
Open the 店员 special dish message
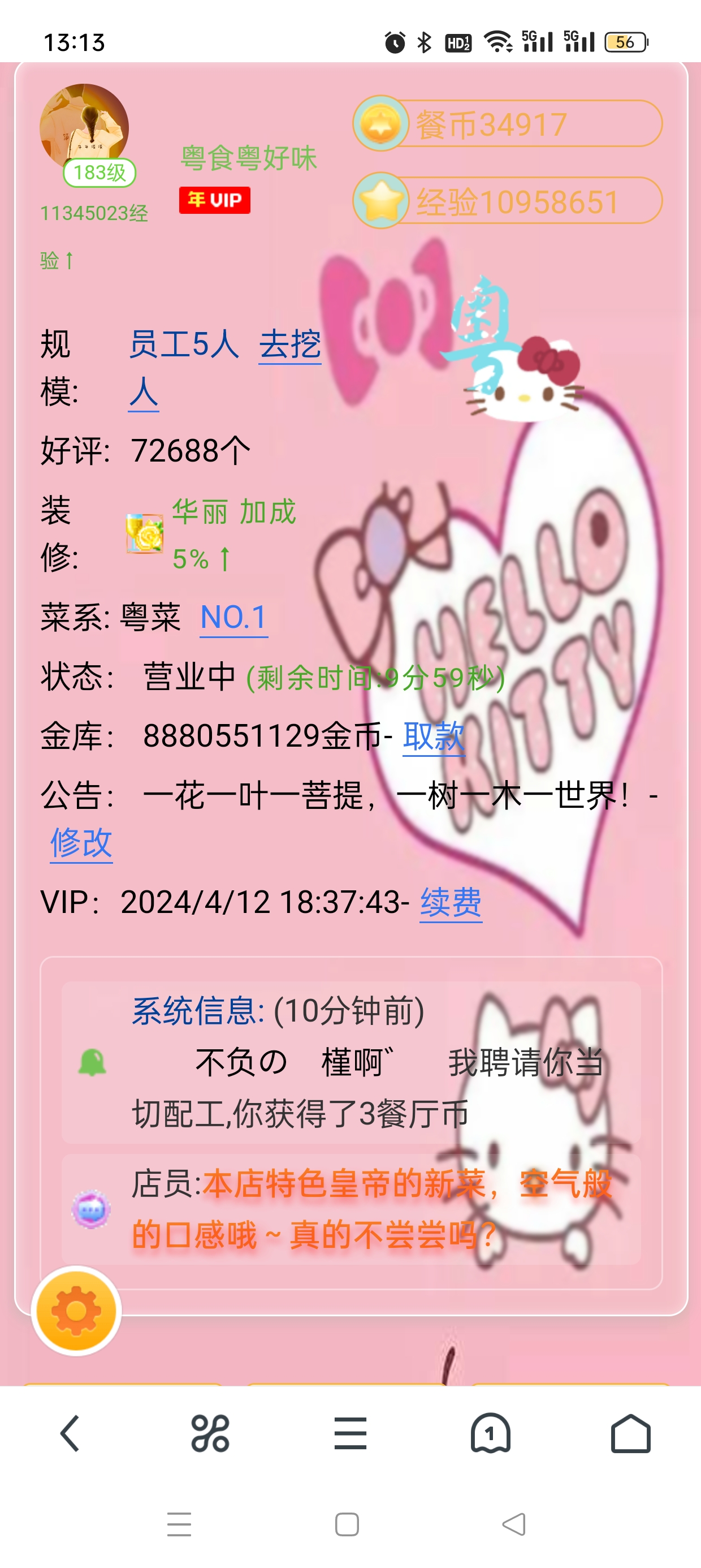351,1209
